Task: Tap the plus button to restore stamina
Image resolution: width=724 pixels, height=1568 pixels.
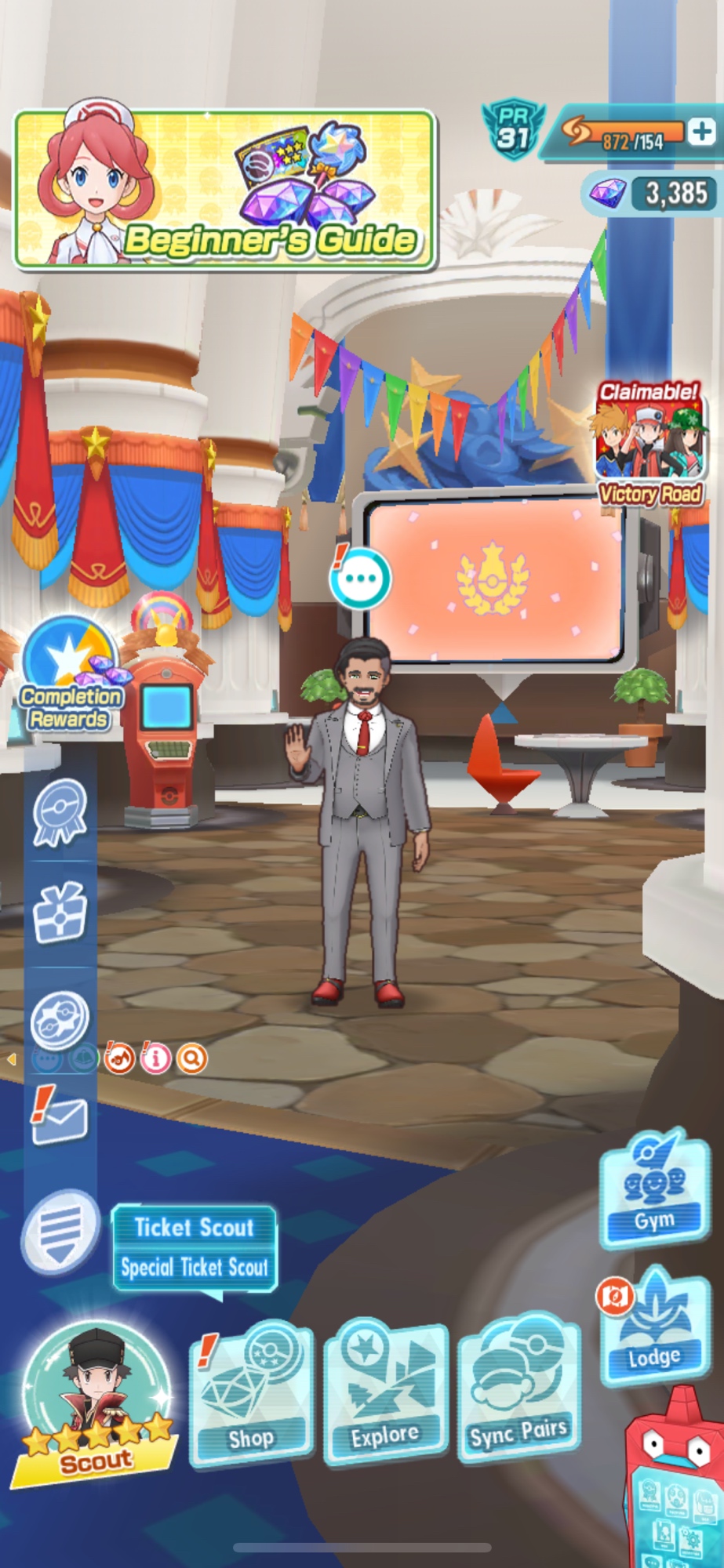Action: click(701, 132)
